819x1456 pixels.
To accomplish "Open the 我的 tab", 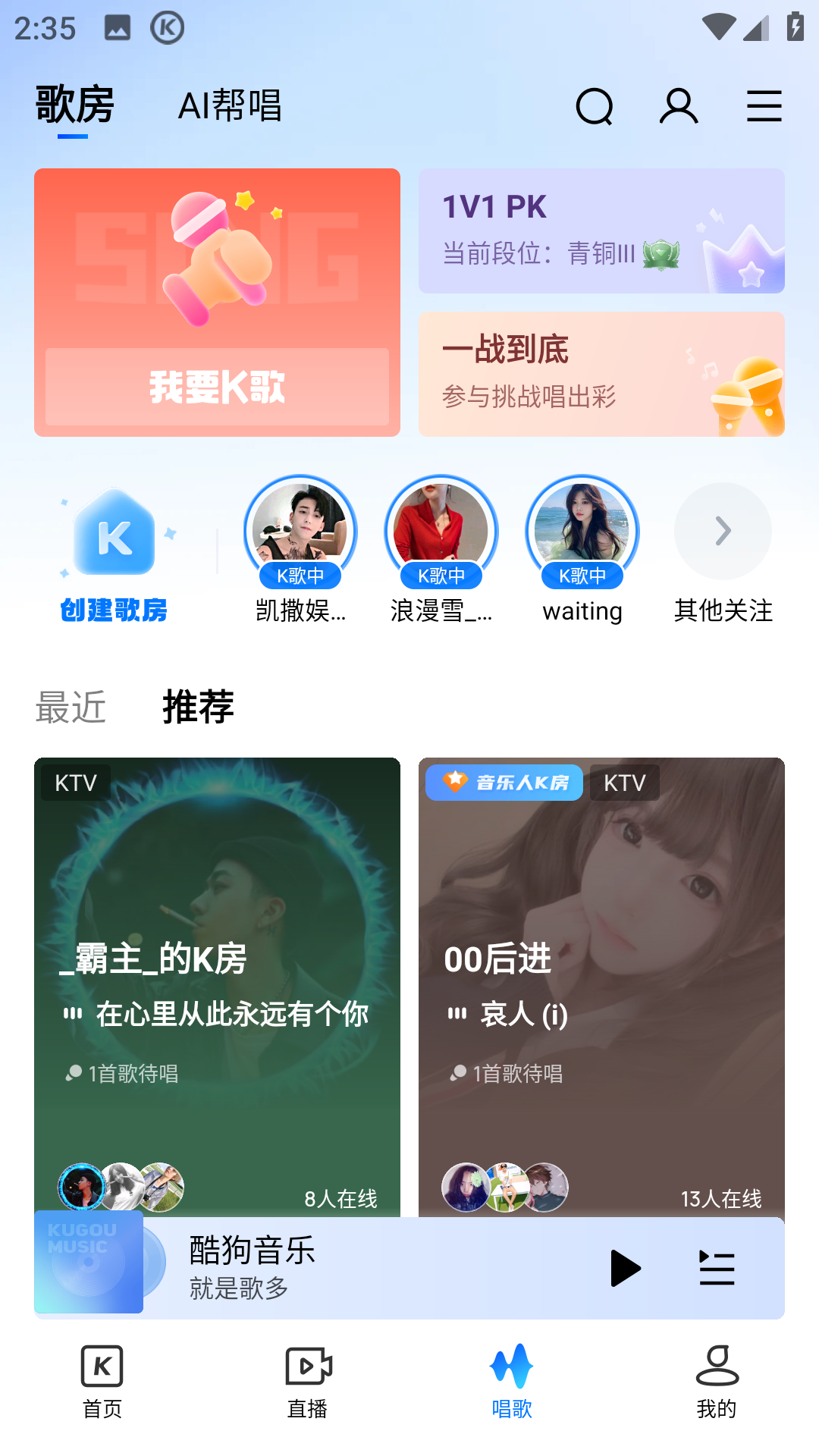I will pos(717,1382).
